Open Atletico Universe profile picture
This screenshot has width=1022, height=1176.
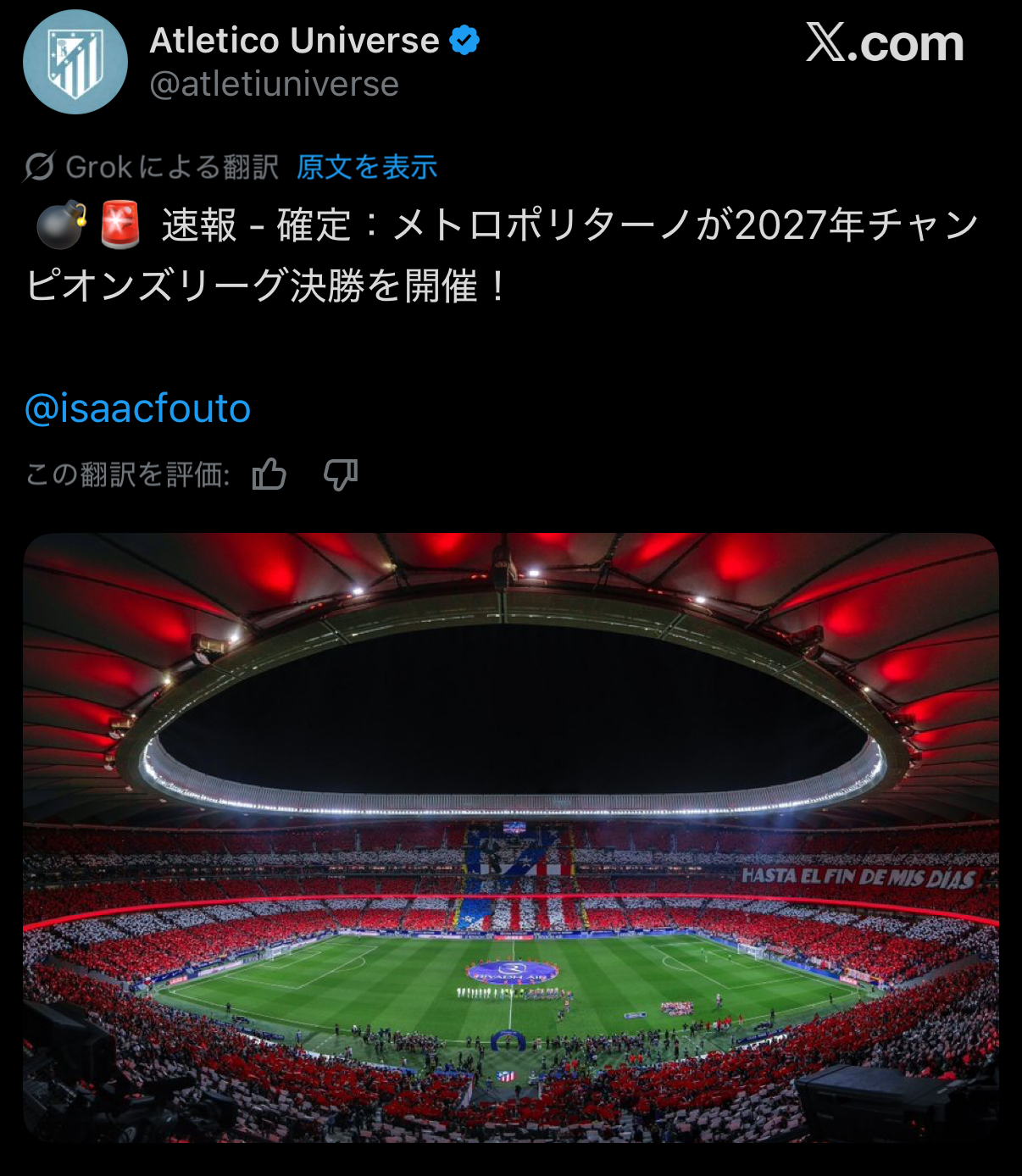(75, 62)
